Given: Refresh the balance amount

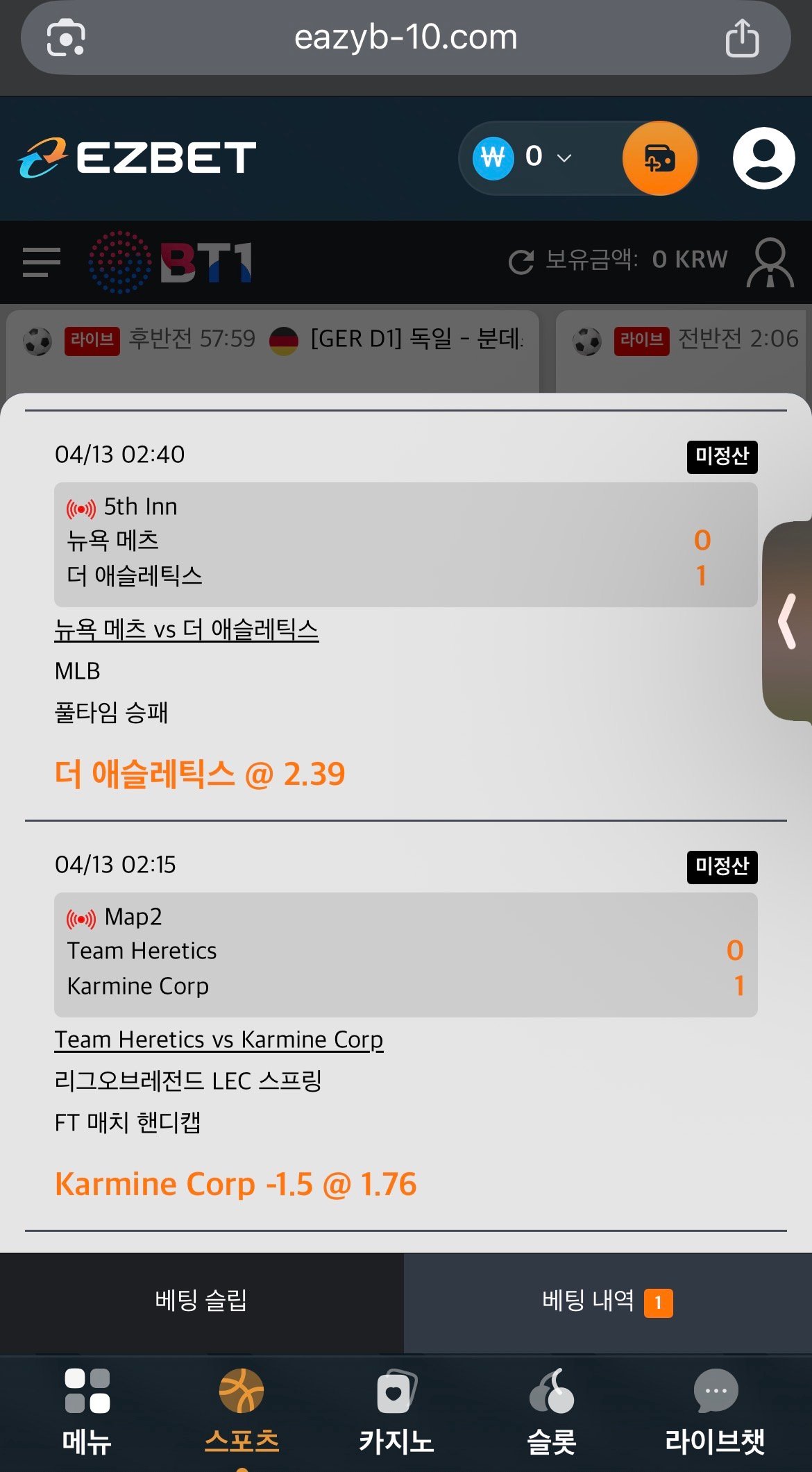Looking at the screenshot, I should (521, 262).
